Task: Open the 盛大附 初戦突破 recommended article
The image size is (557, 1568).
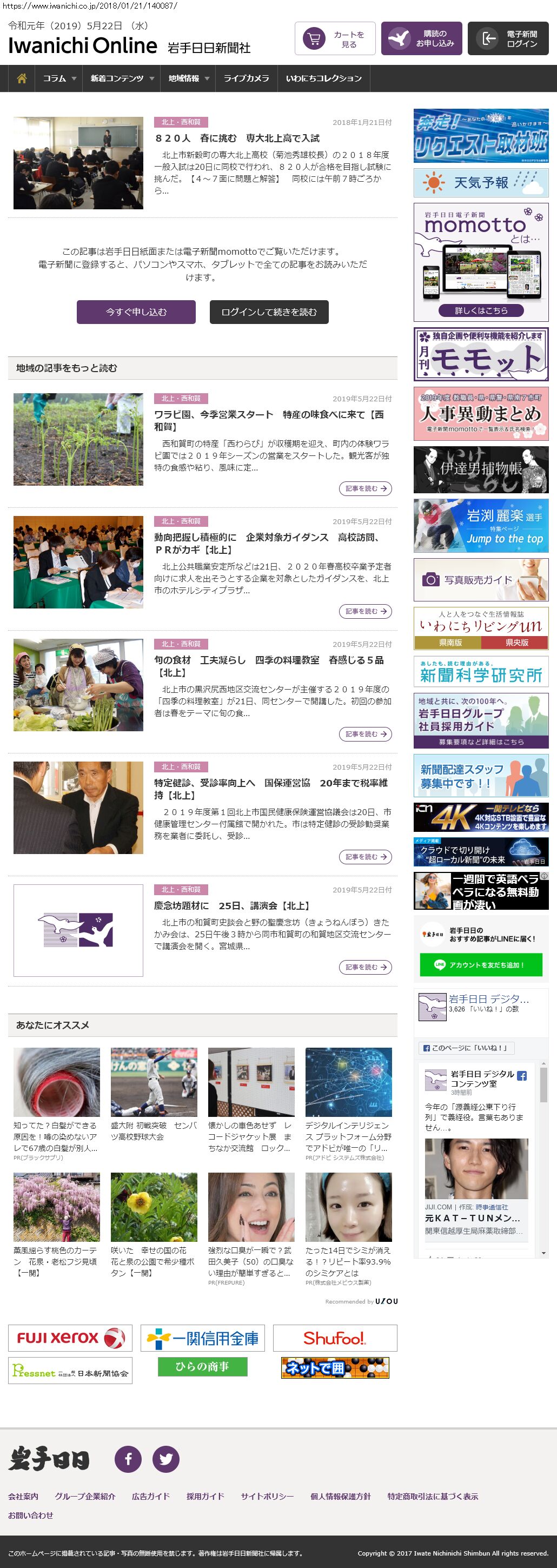Action: point(154,1130)
